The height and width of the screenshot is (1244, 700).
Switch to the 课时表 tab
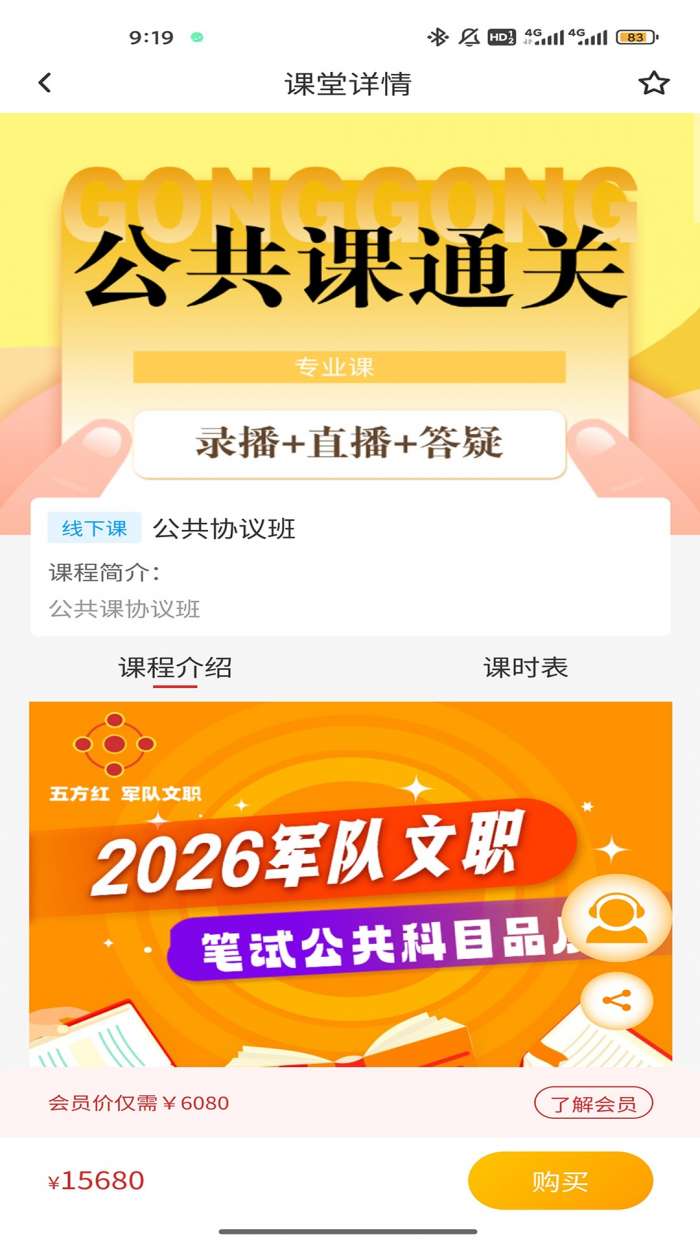tap(525, 668)
